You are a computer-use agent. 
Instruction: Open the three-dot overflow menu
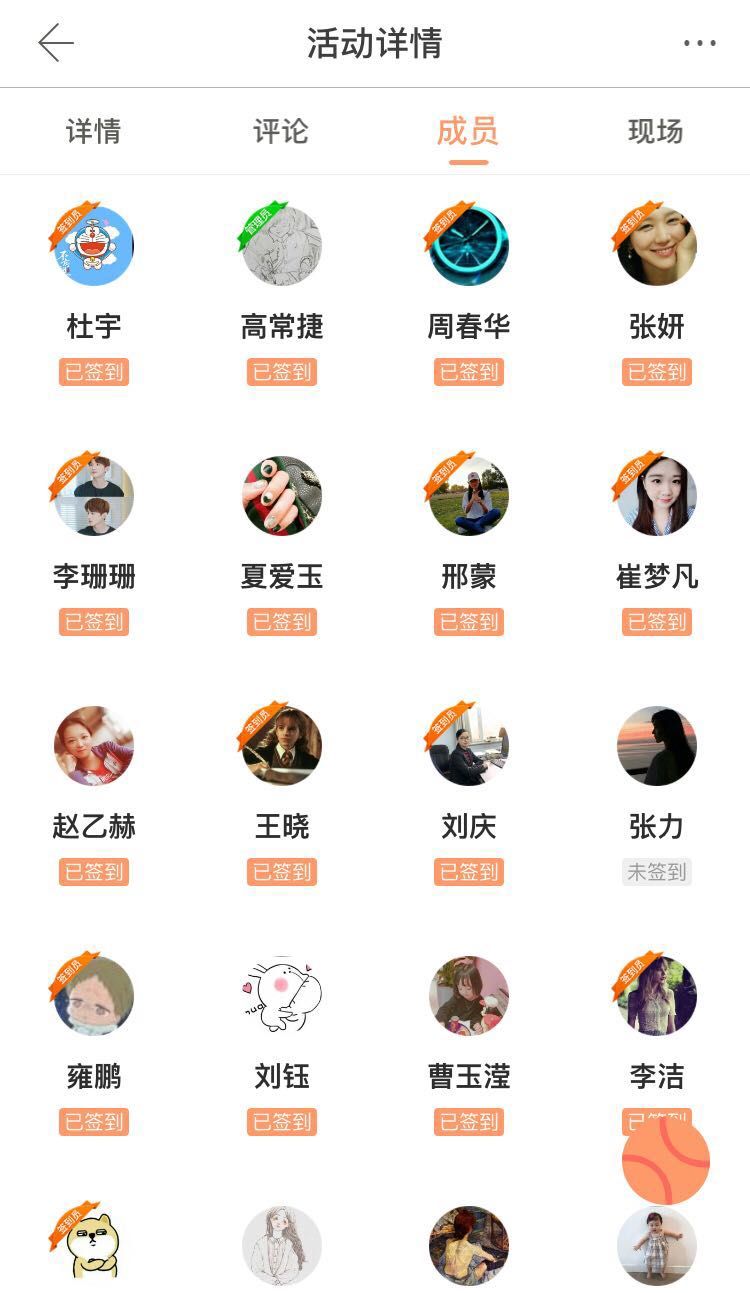click(x=699, y=43)
